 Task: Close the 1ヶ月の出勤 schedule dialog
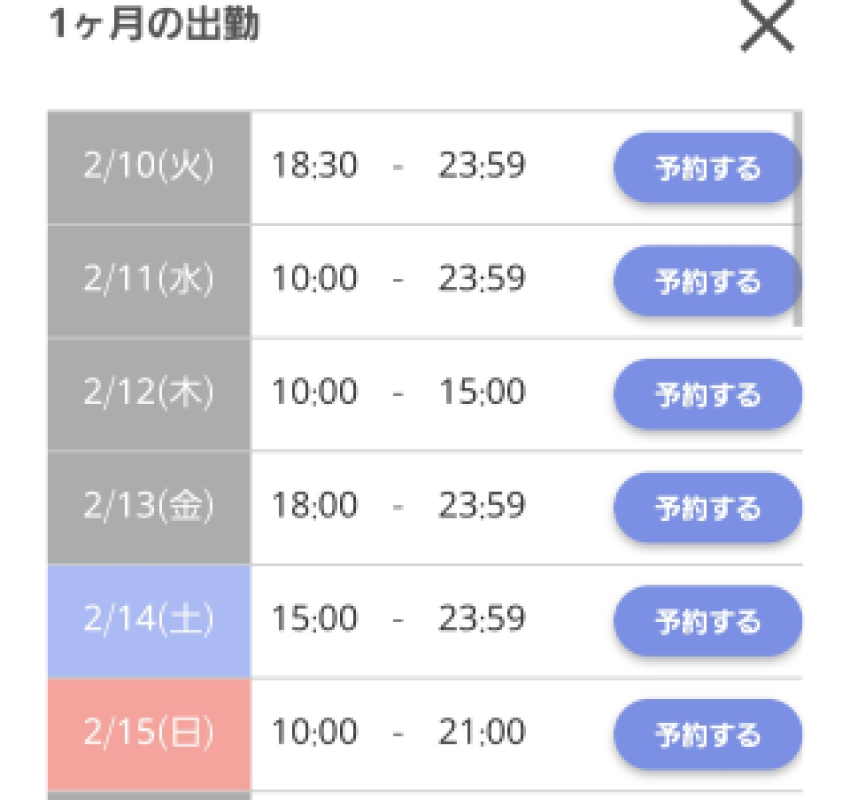click(767, 27)
